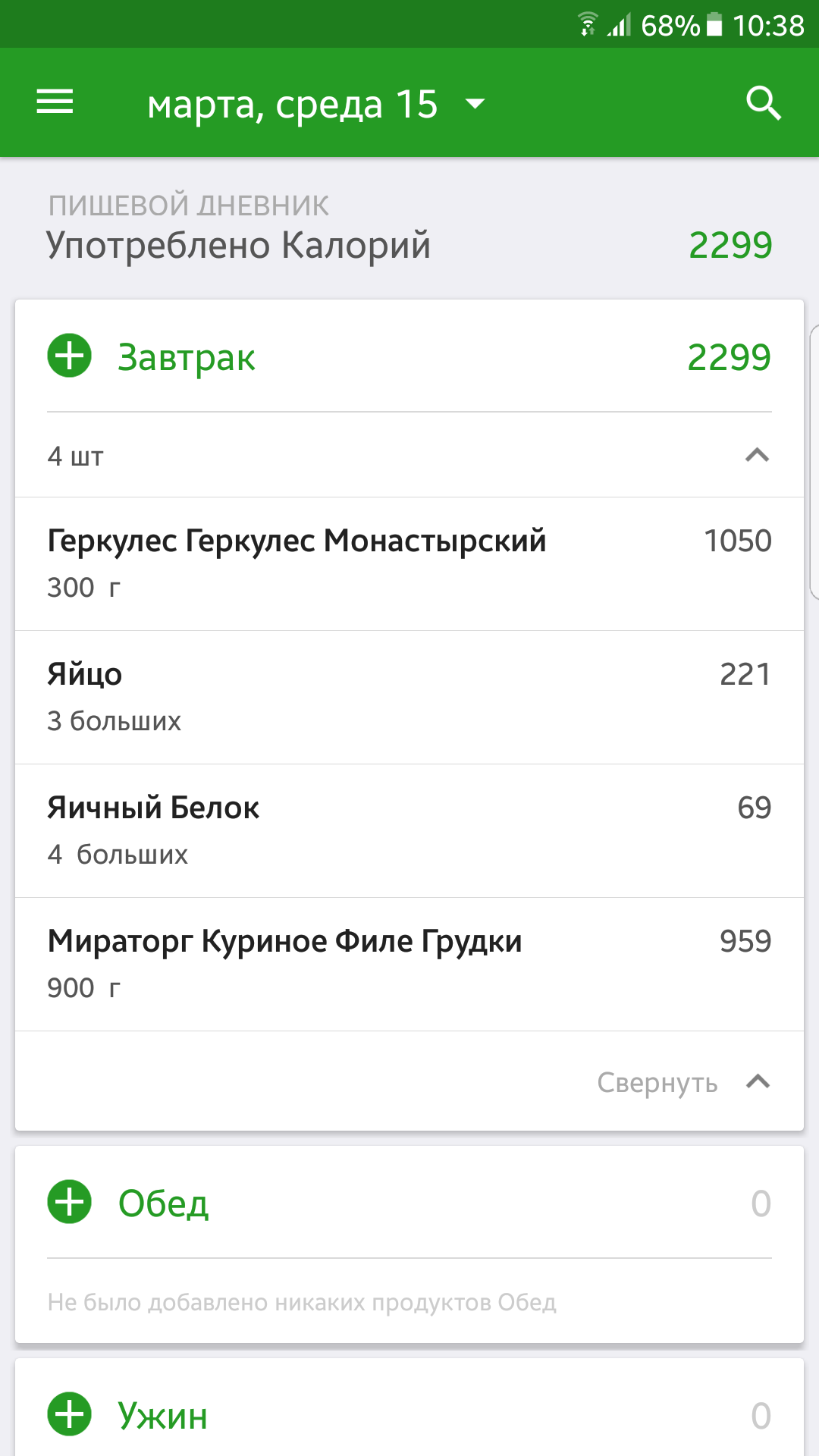
Task: Click the mobile signal strength icon
Action: 622,23
